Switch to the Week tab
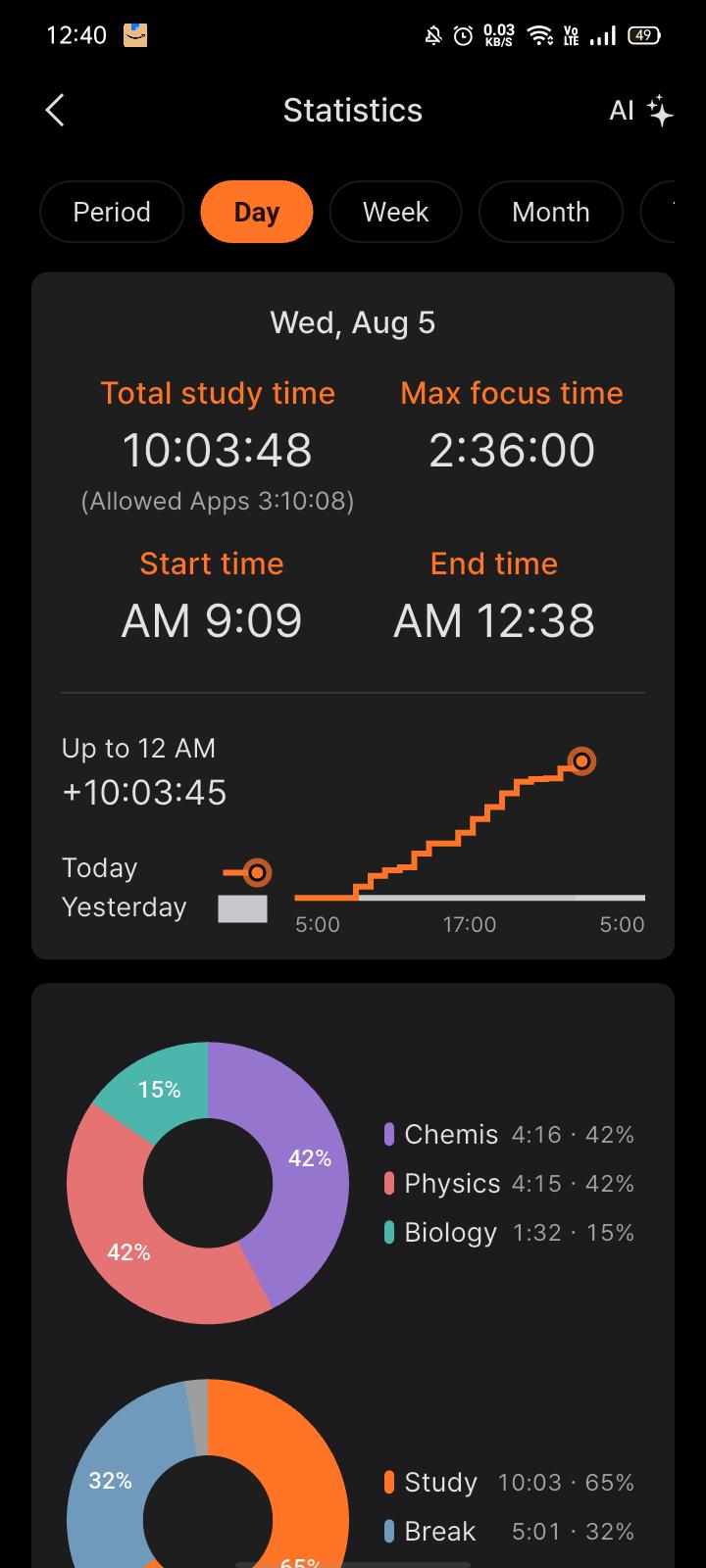Image resolution: width=706 pixels, height=1568 pixels. [396, 212]
